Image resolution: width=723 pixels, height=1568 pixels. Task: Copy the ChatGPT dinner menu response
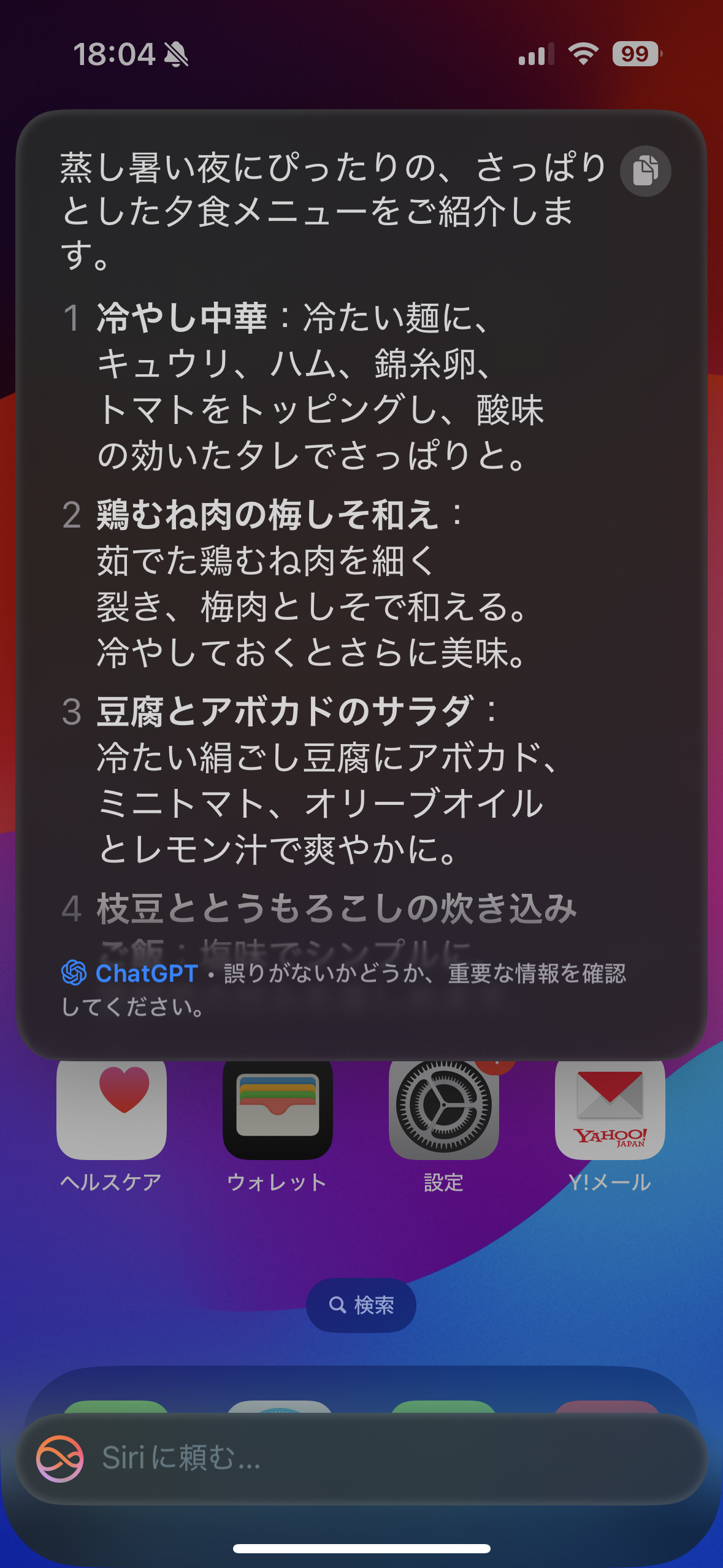click(645, 171)
